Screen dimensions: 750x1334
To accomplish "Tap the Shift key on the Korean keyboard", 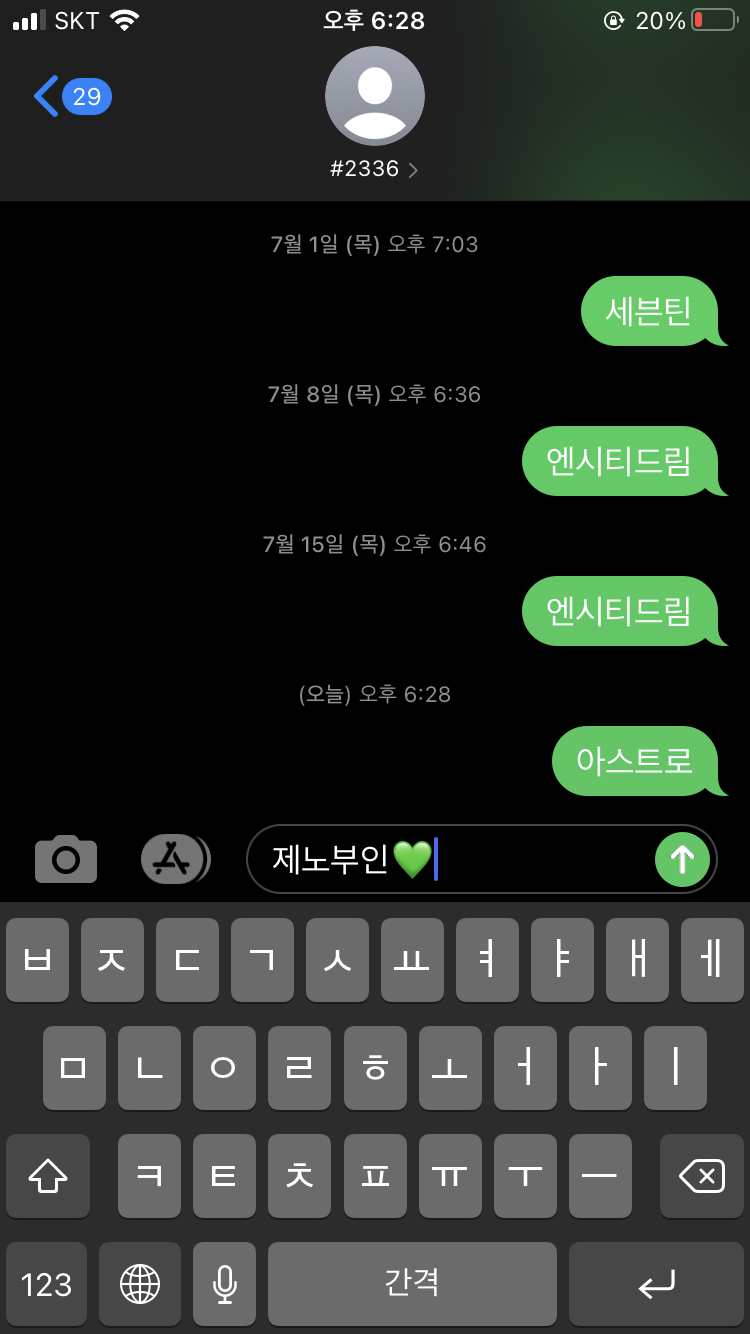I will click(47, 1176).
